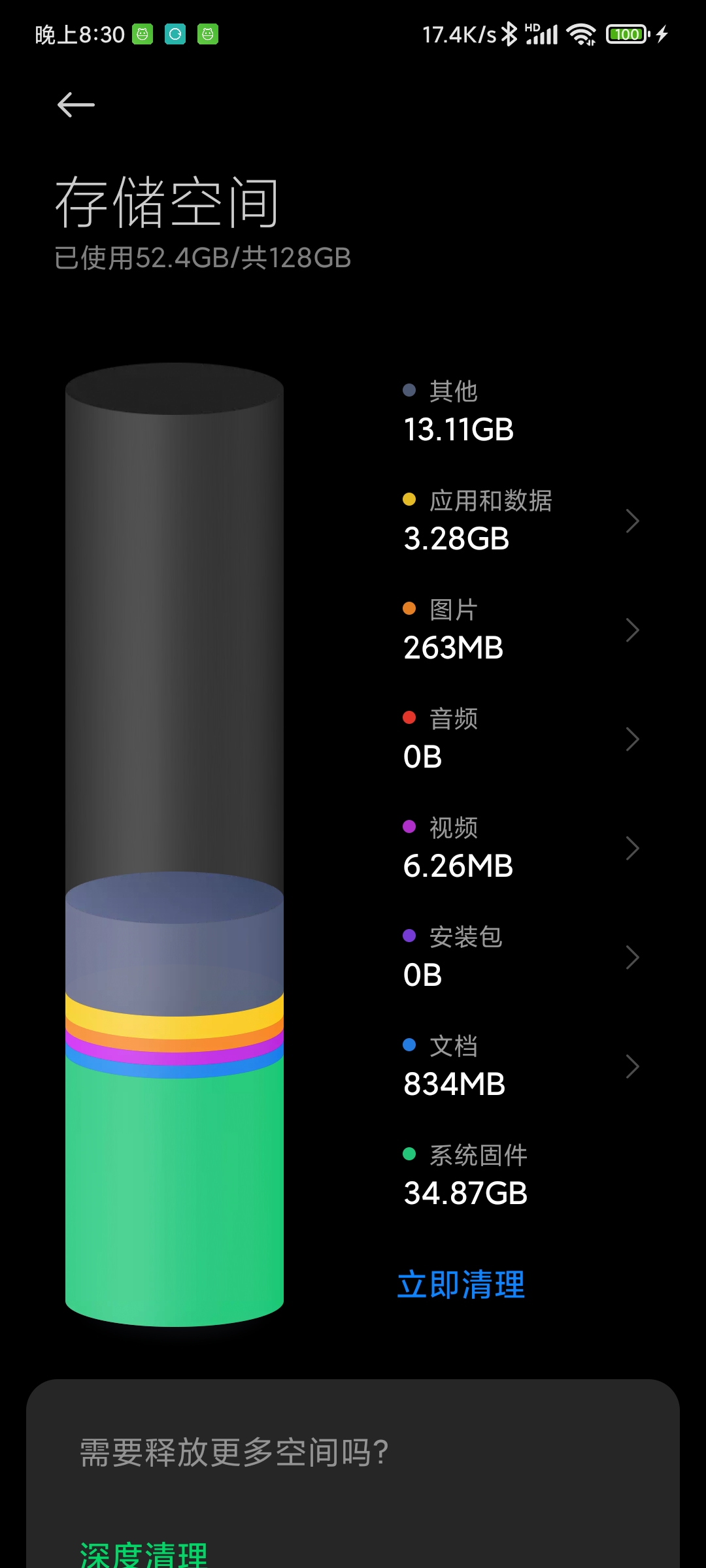Start 深度清理 deep clean
Image resolution: width=706 pixels, height=1568 pixels.
pyautogui.click(x=144, y=1554)
